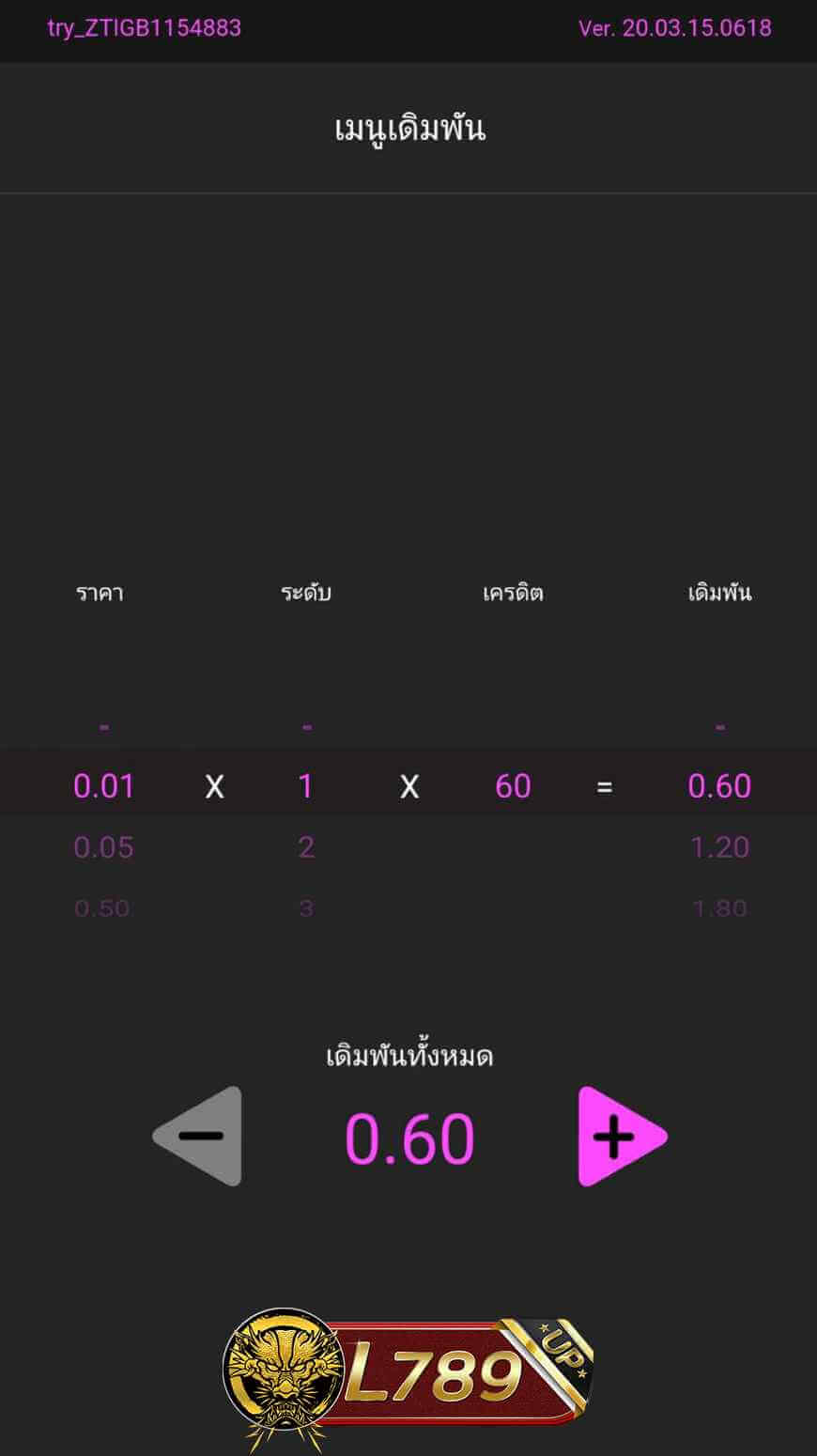Click the เมนูเดิมพัน heading
817x1456 pixels.
(408, 129)
